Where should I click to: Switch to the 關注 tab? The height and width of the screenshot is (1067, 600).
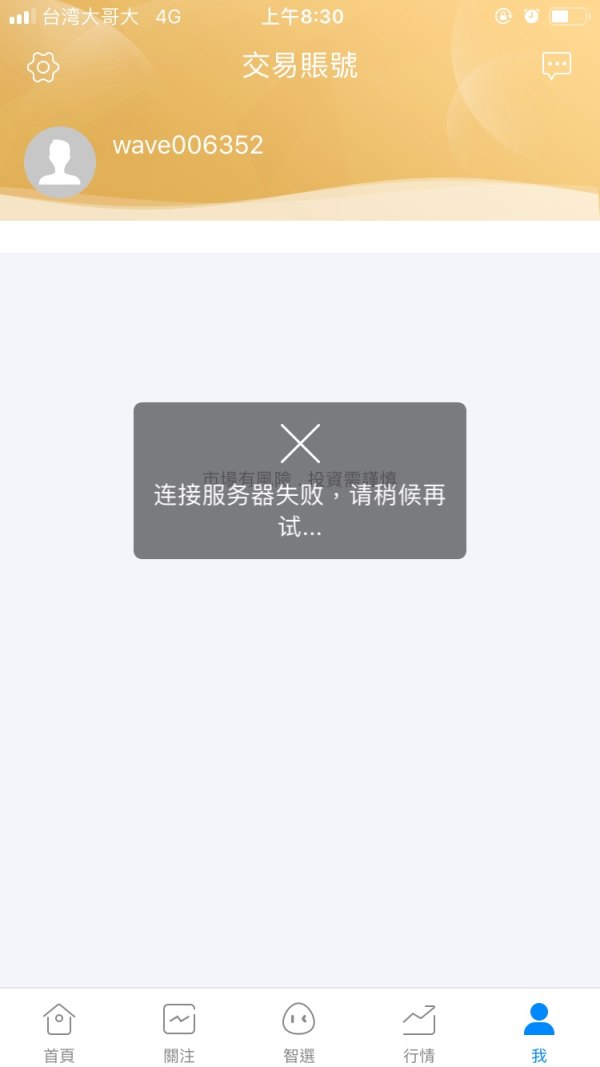pos(179,1032)
